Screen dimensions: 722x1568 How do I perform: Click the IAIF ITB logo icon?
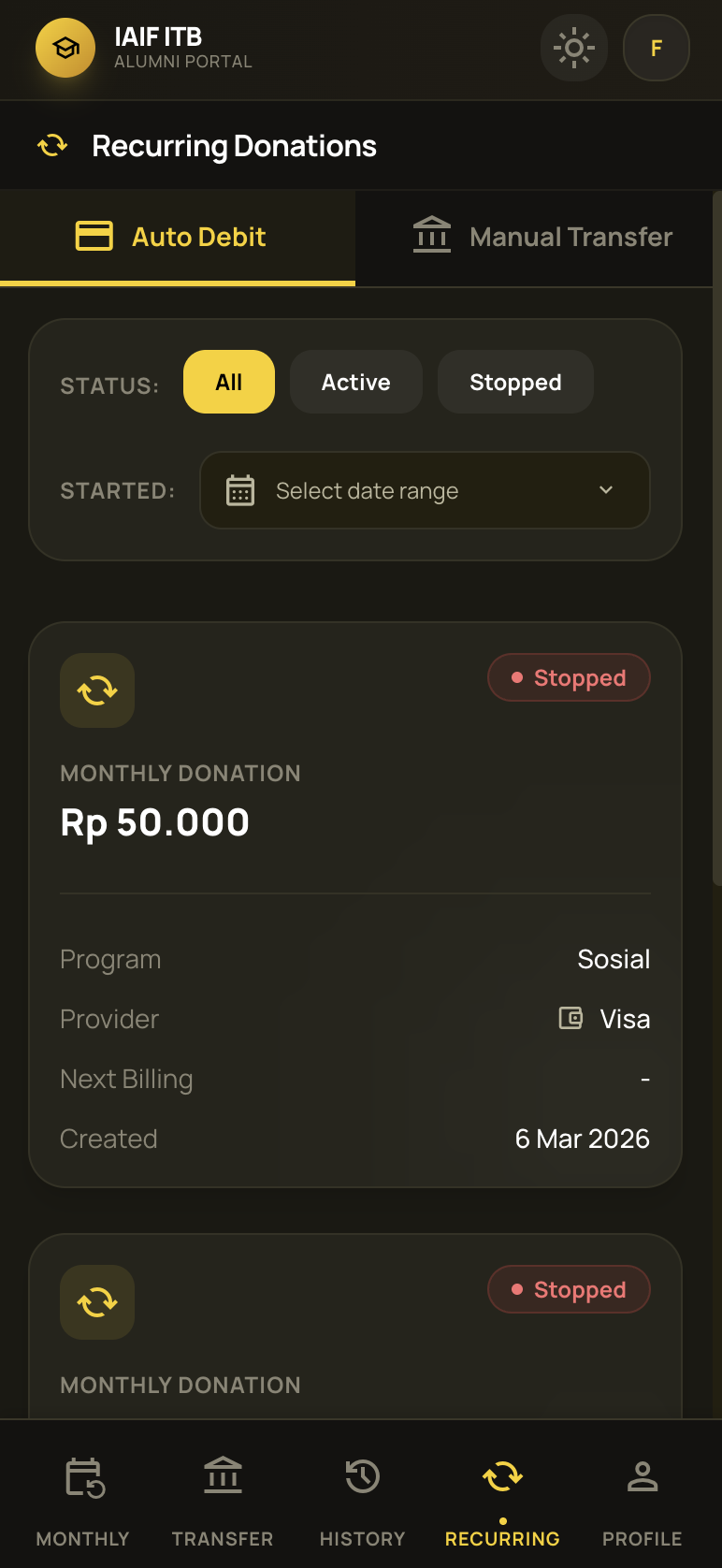tap(65, 48)
